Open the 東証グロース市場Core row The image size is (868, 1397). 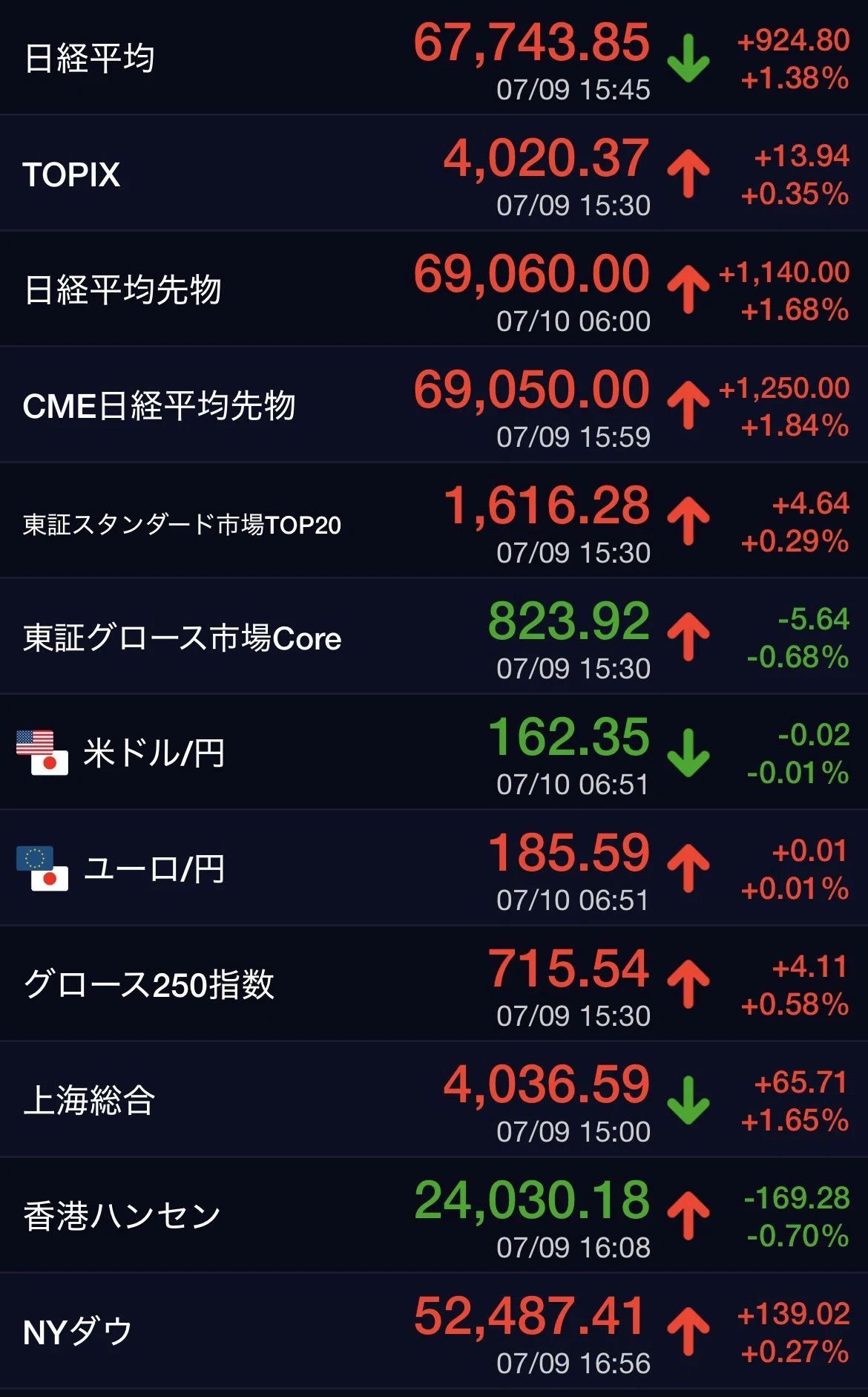[x=434, y=636]
